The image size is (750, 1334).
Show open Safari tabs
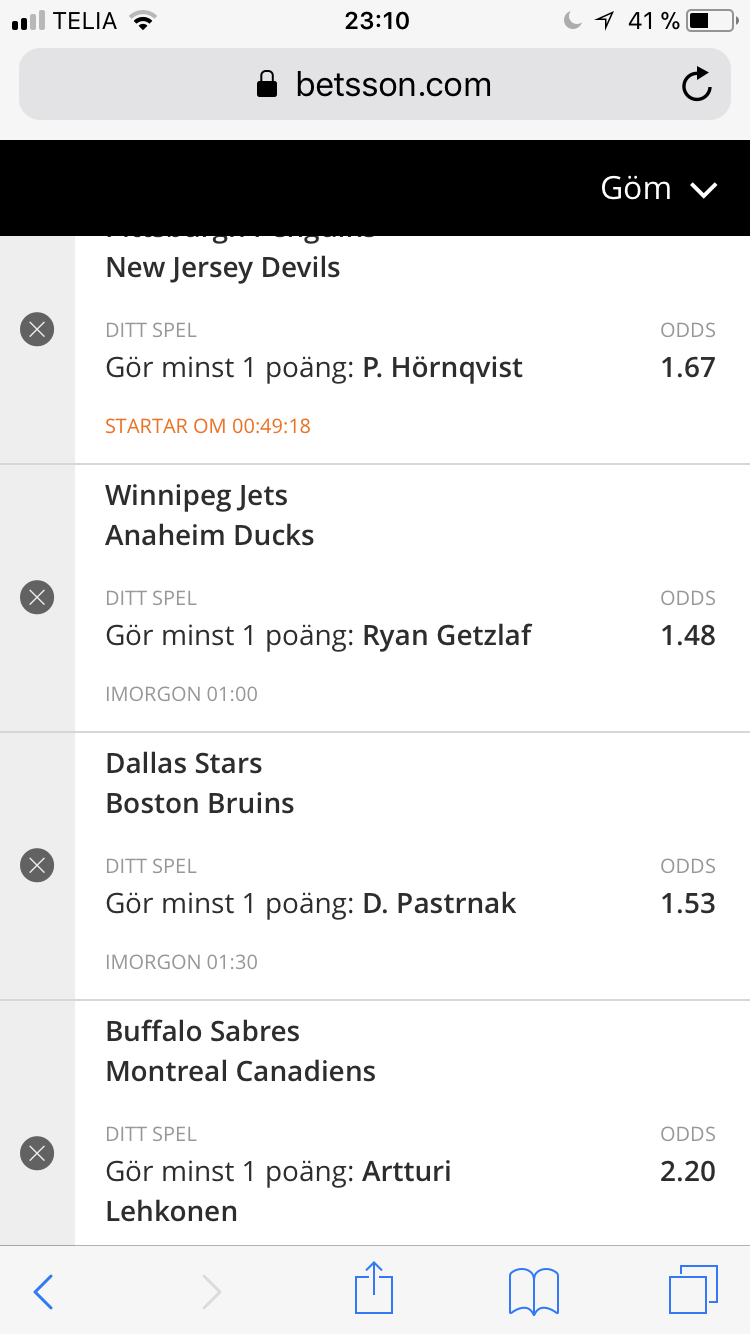693,1290
